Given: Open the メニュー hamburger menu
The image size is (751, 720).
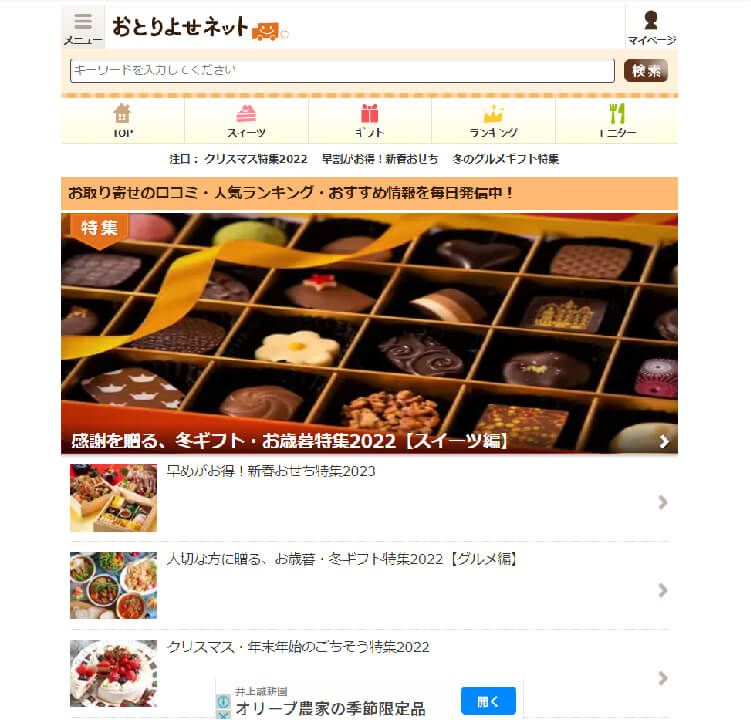Looking at the screenshot, I should [x=83, y=27].
